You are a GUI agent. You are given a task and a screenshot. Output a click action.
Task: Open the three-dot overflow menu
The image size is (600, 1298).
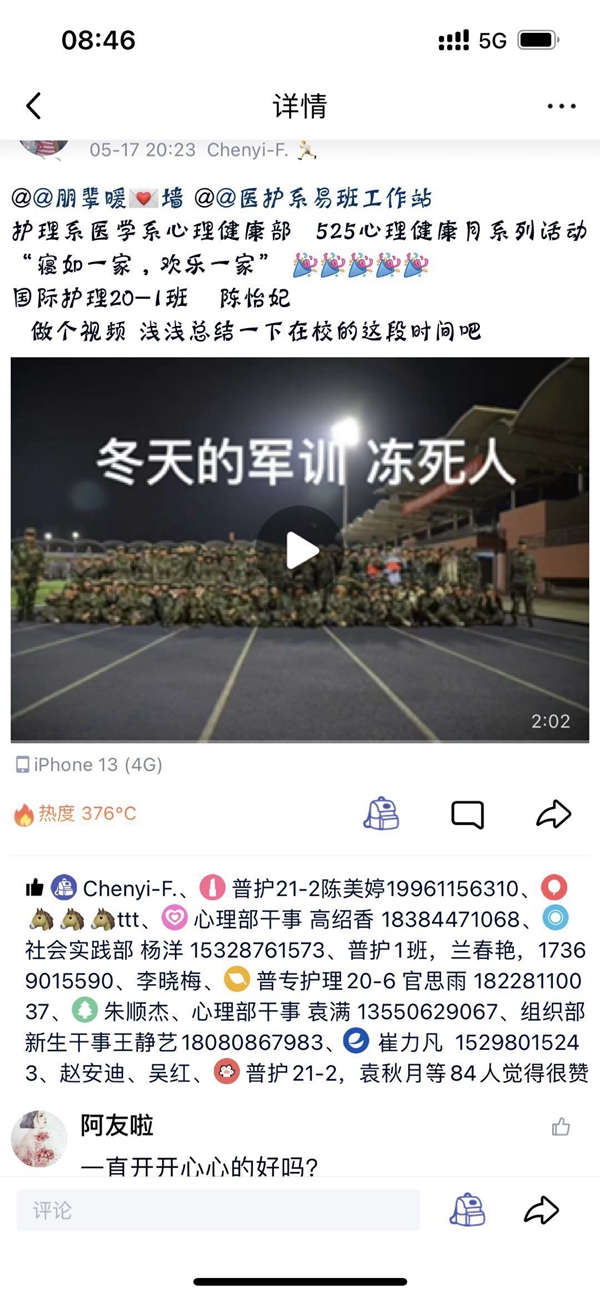562,106
